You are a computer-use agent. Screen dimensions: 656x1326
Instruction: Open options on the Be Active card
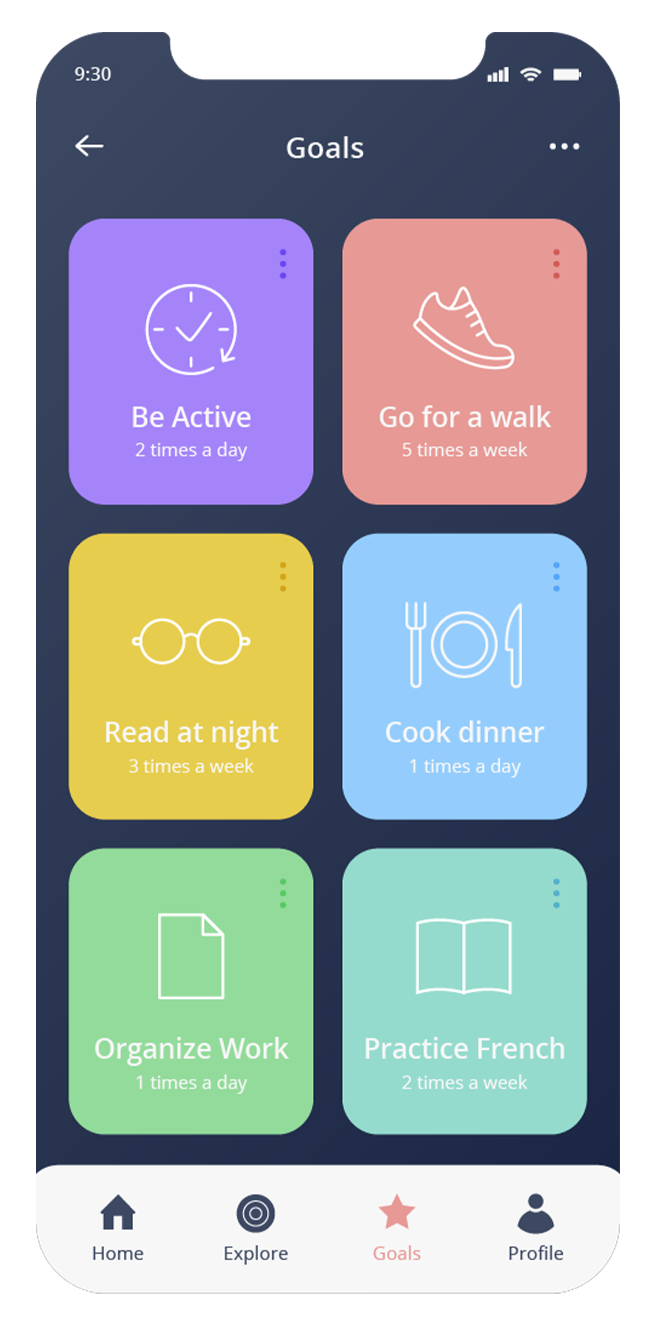pyautogui.click(x=283, y=264)
